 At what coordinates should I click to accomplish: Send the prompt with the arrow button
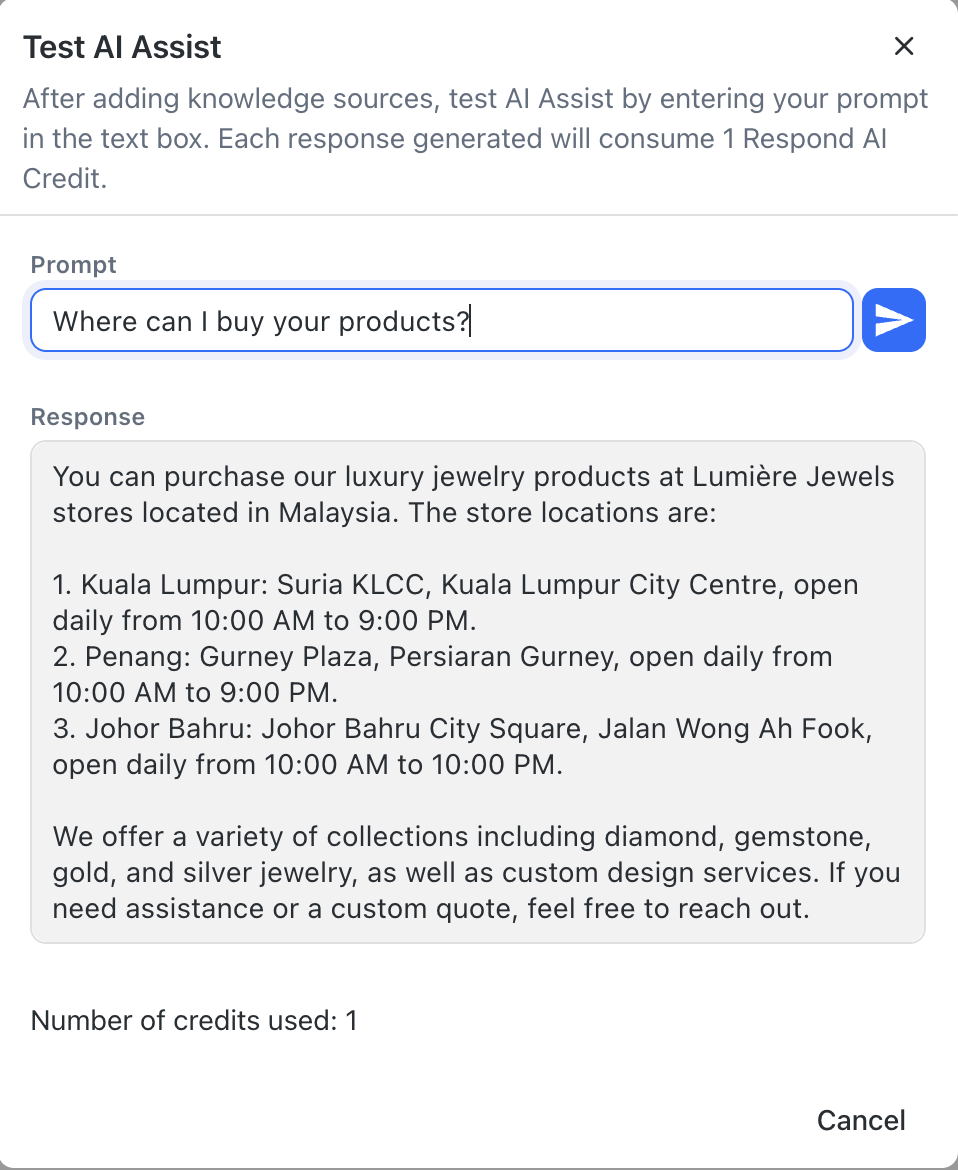tap(894, 320)
